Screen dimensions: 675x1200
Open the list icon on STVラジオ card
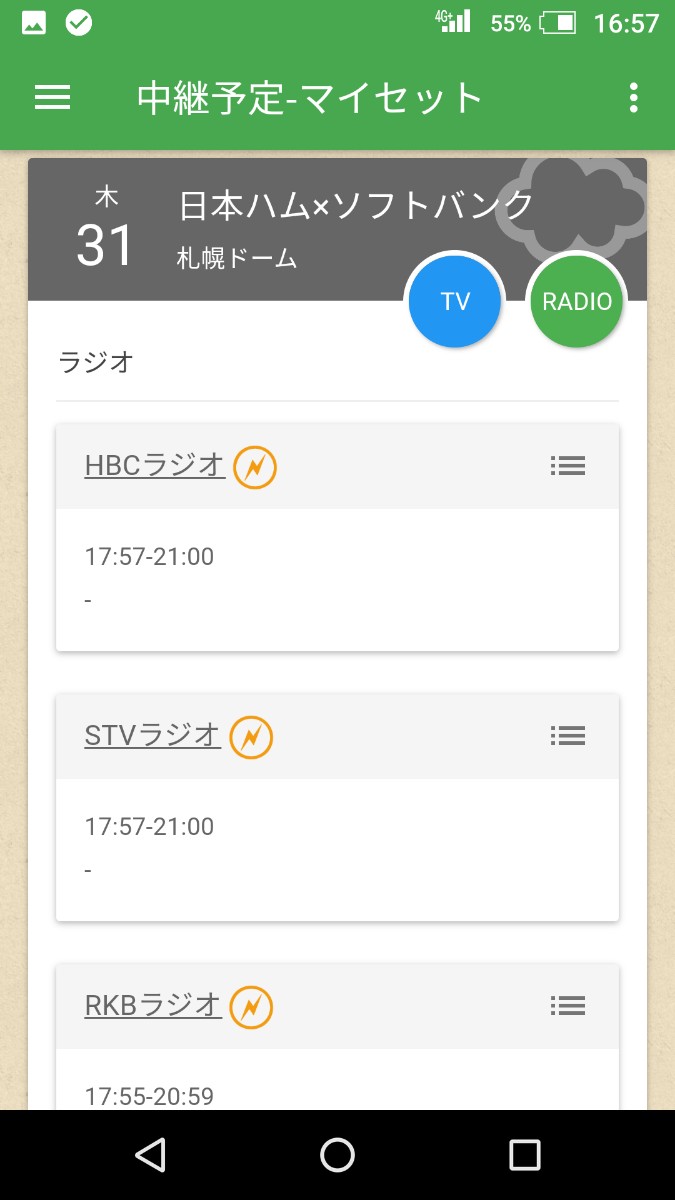coord(567,736)
